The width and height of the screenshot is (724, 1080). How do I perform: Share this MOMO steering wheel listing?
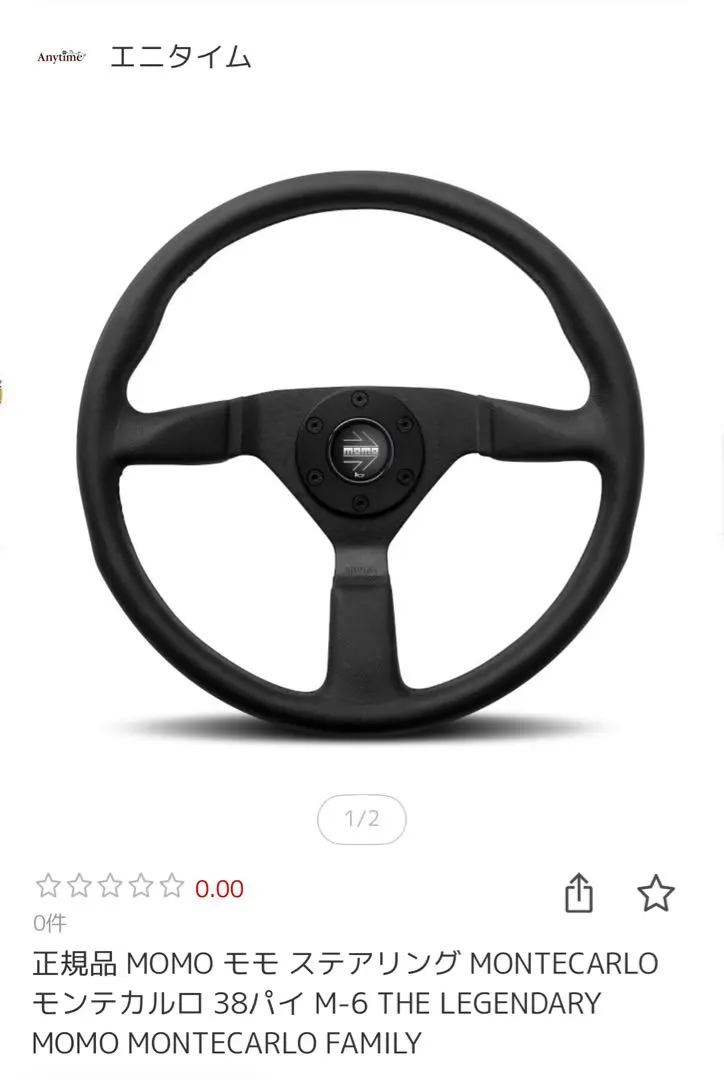click(x=579, y=893)
